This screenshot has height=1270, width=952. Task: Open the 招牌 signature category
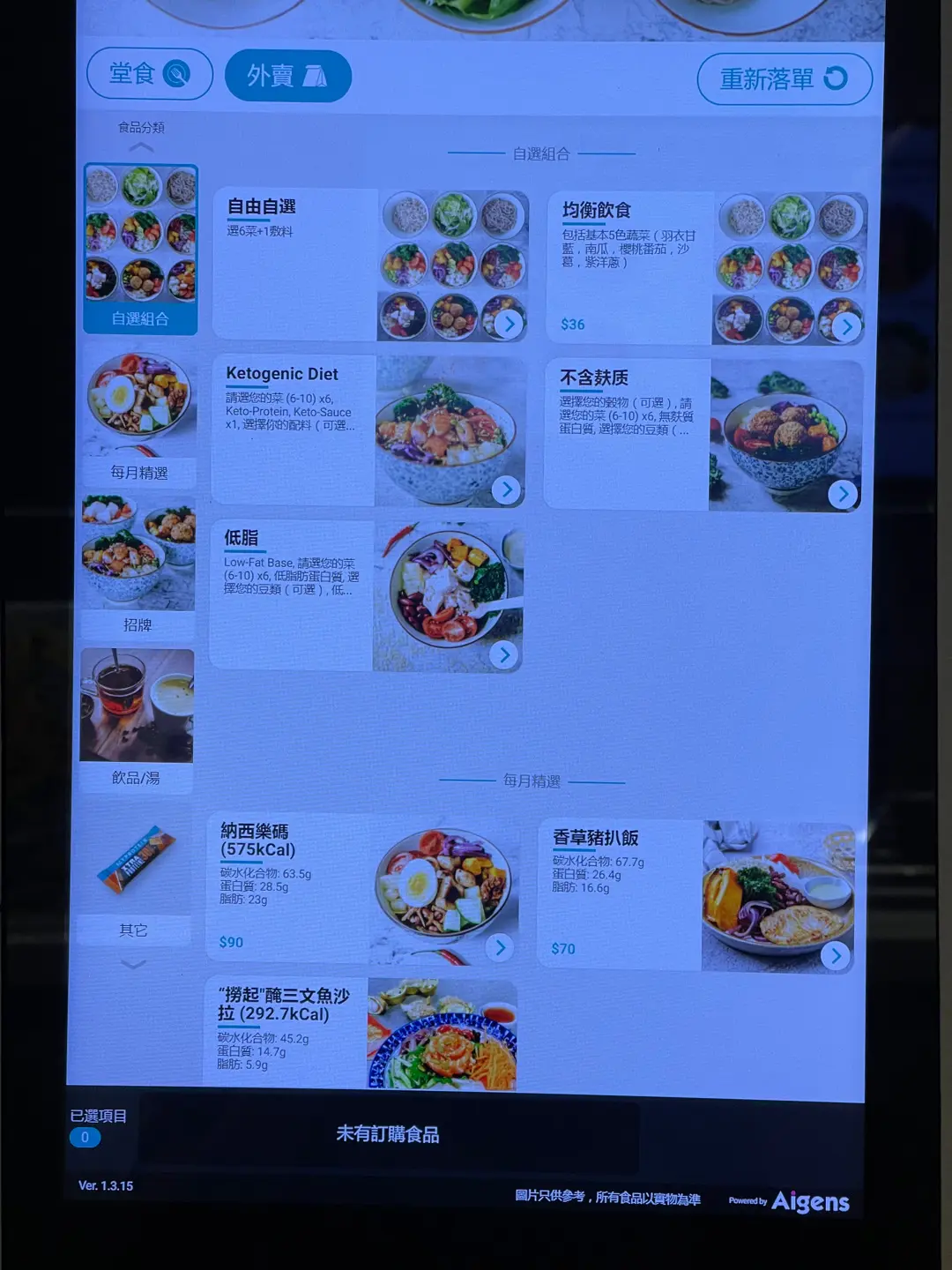point(138,565)
